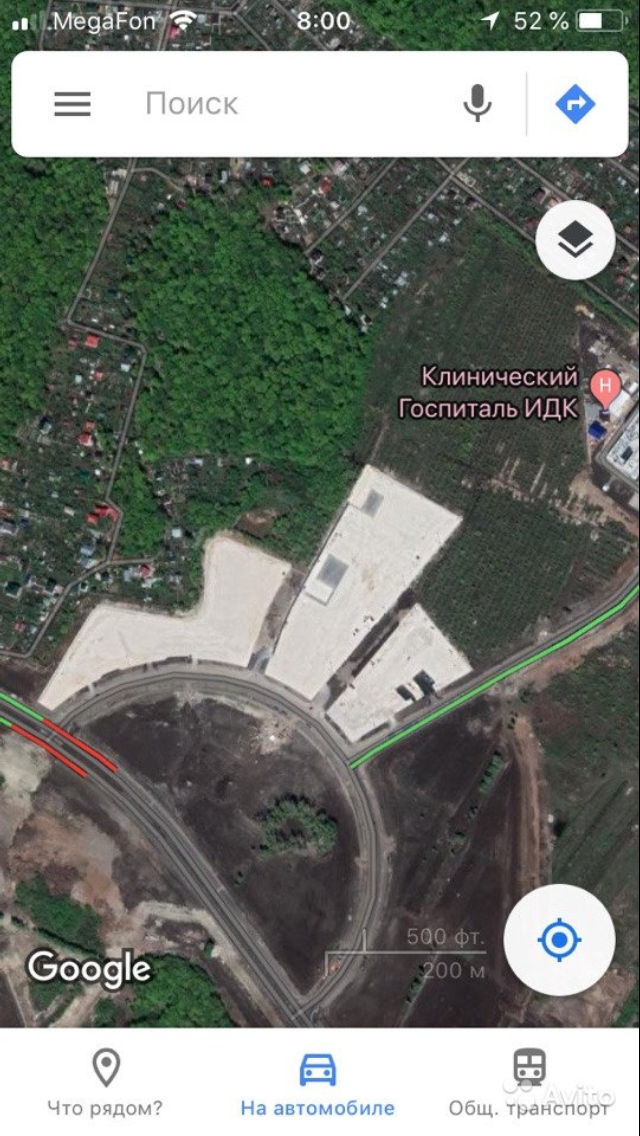Open the map layers selector
640x1136 pixels.
(575, 241)
